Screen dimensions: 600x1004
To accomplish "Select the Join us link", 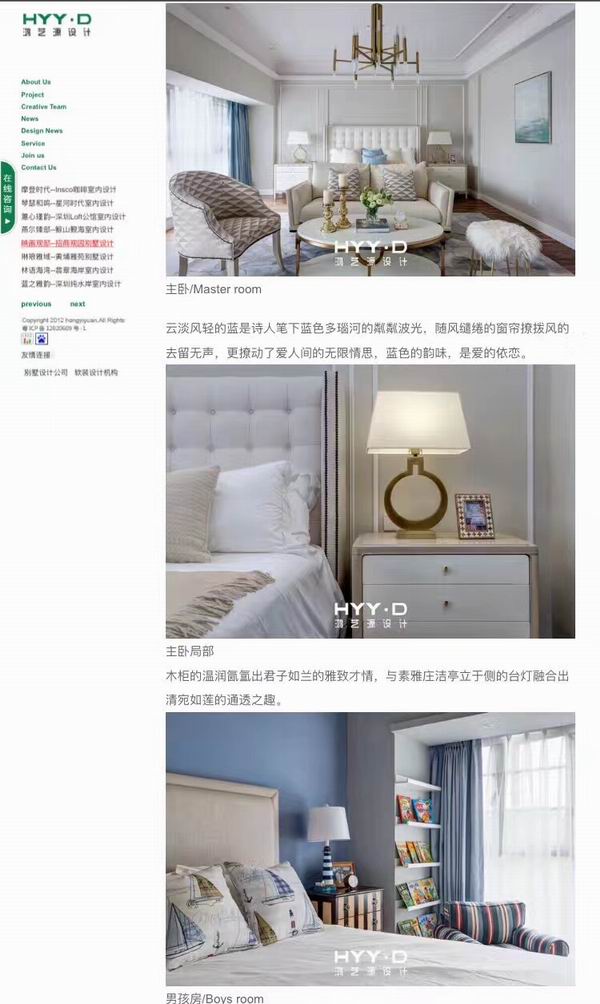I will click(x=33, y=155).
